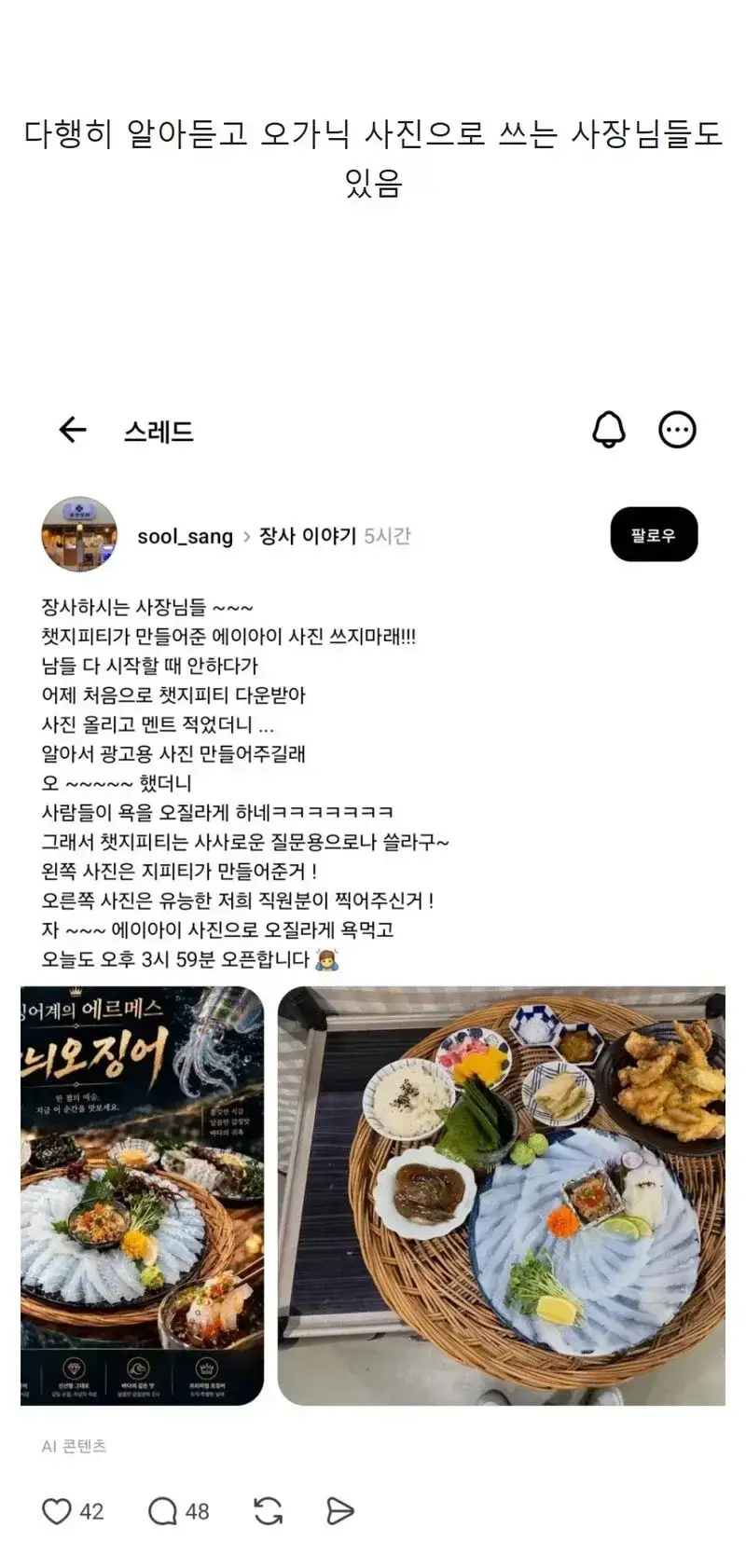746x1568 pixels.
Task: Open sool_sang's profile picture
Action: 79,534
